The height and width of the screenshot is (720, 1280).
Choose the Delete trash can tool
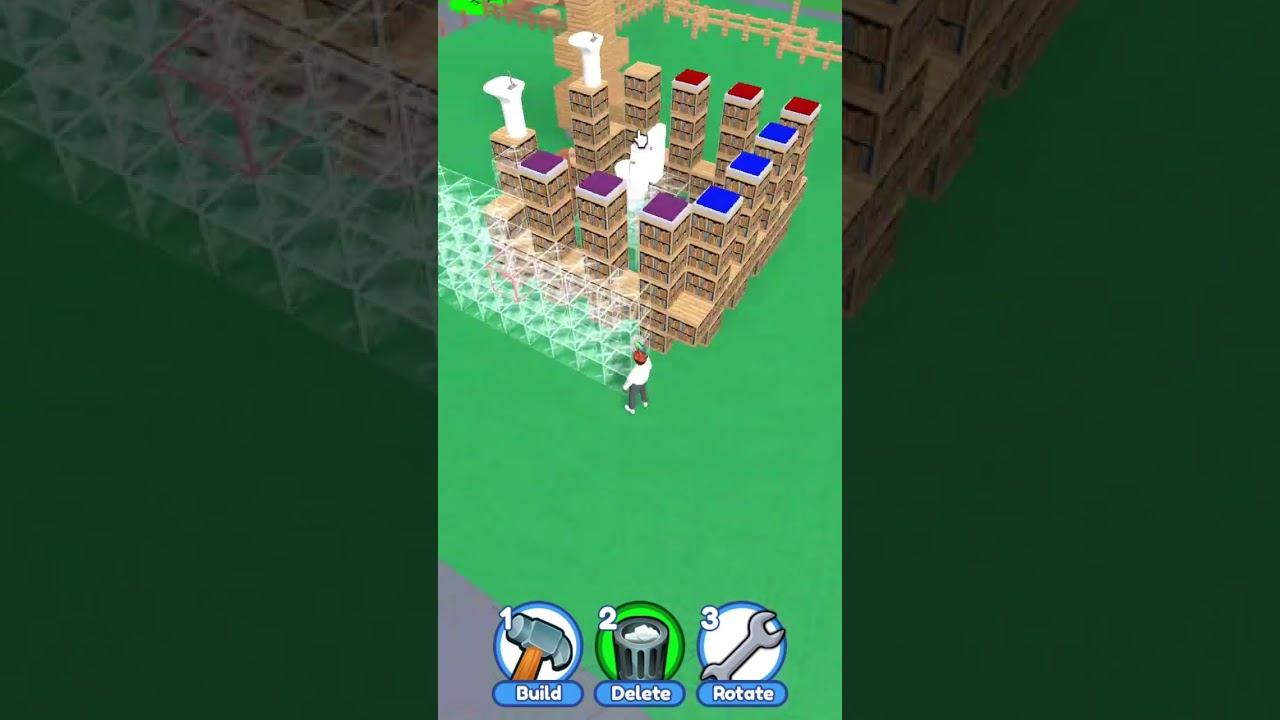point(640,648)
